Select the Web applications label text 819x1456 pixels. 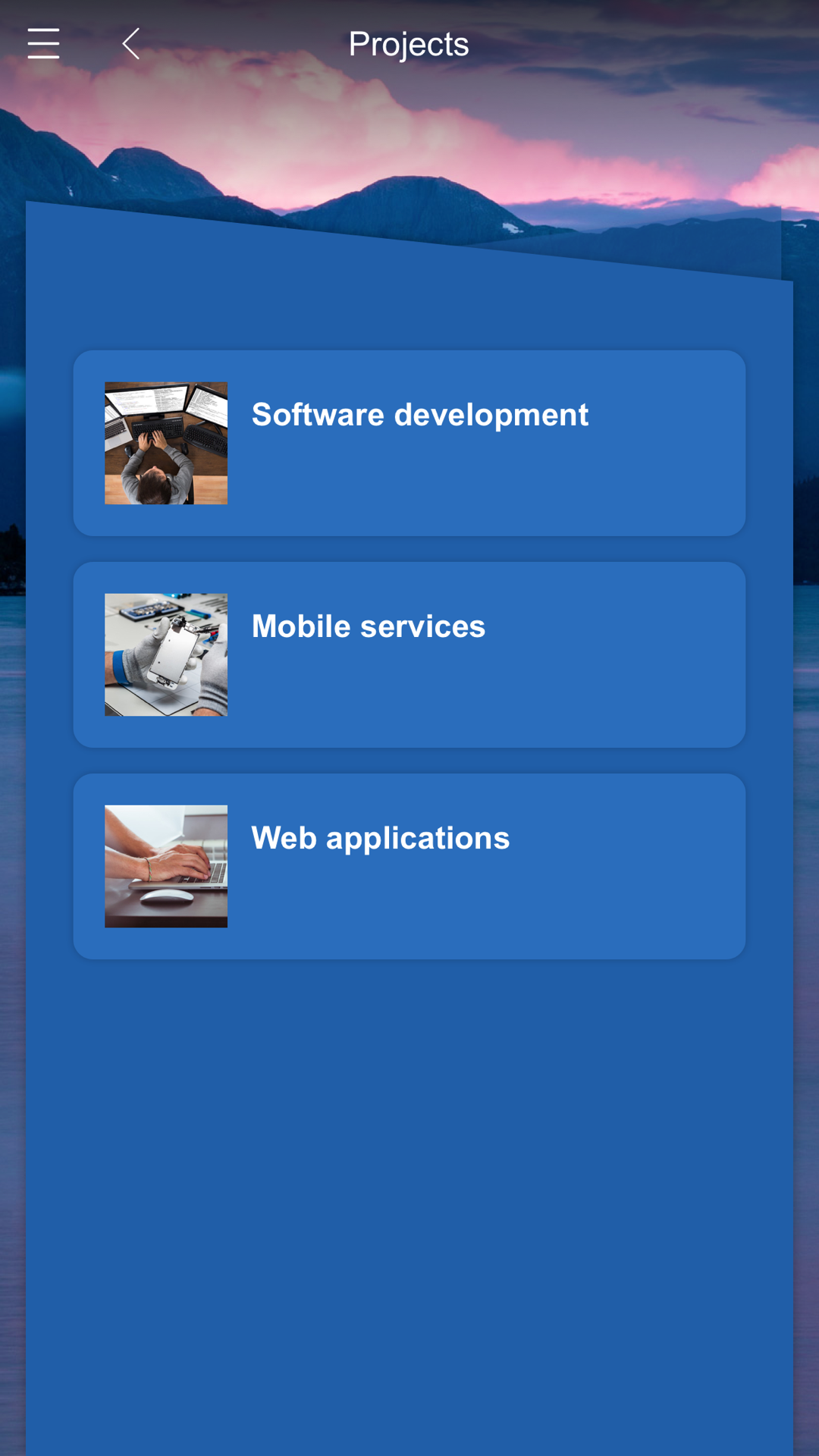click(380, 838)
